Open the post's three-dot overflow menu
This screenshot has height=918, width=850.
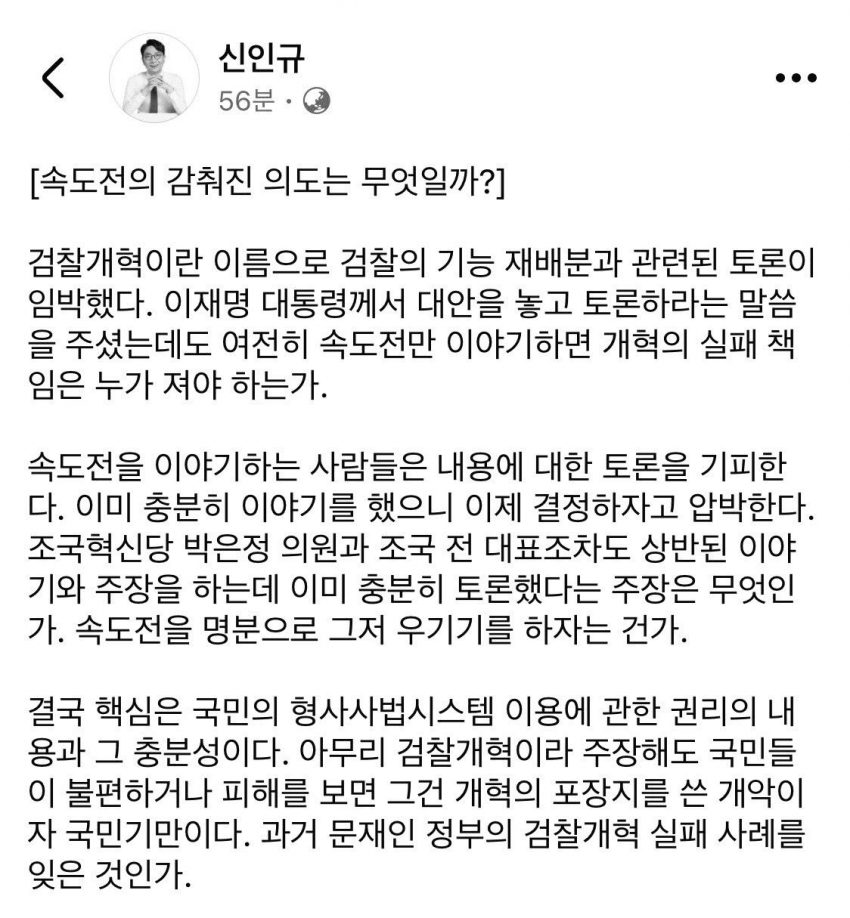pyautogui.click(x=796, y=79)
